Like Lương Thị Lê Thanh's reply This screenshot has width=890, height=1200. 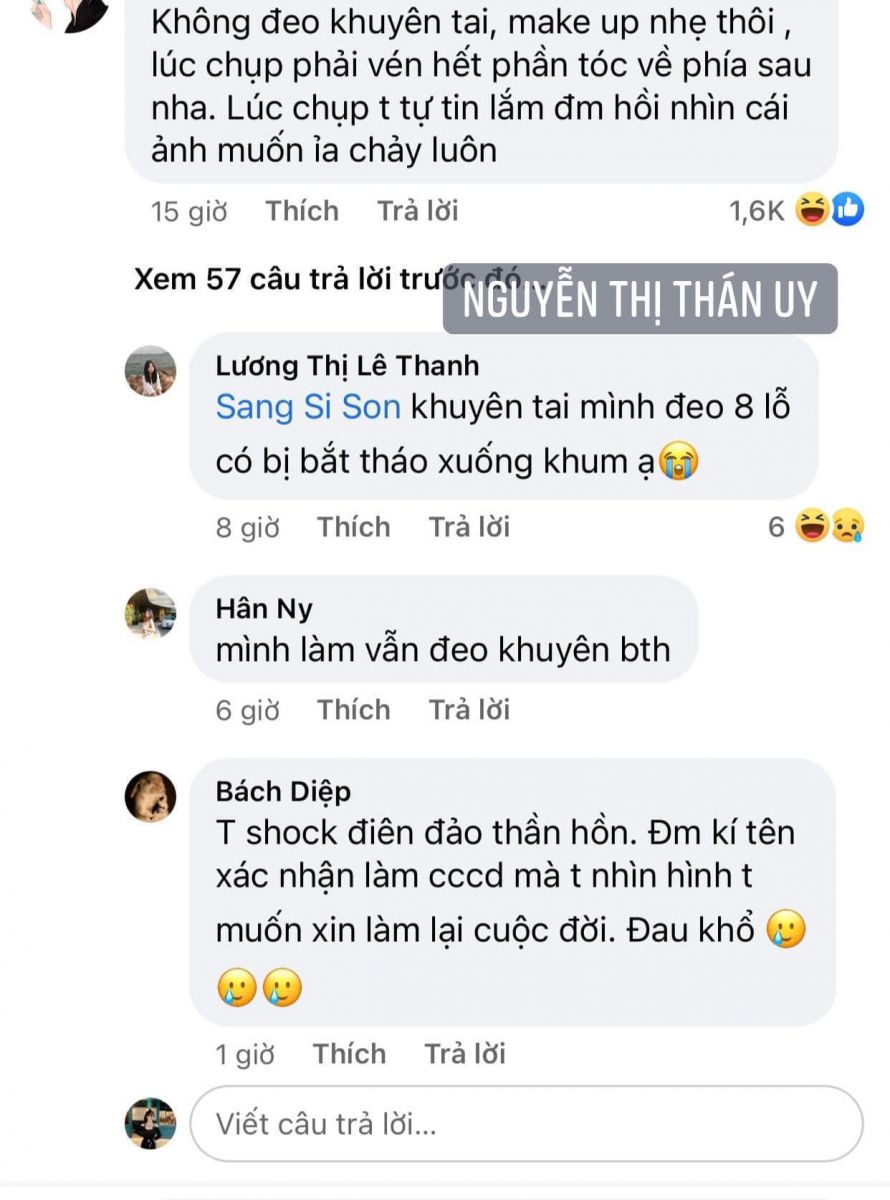[353, 527]
